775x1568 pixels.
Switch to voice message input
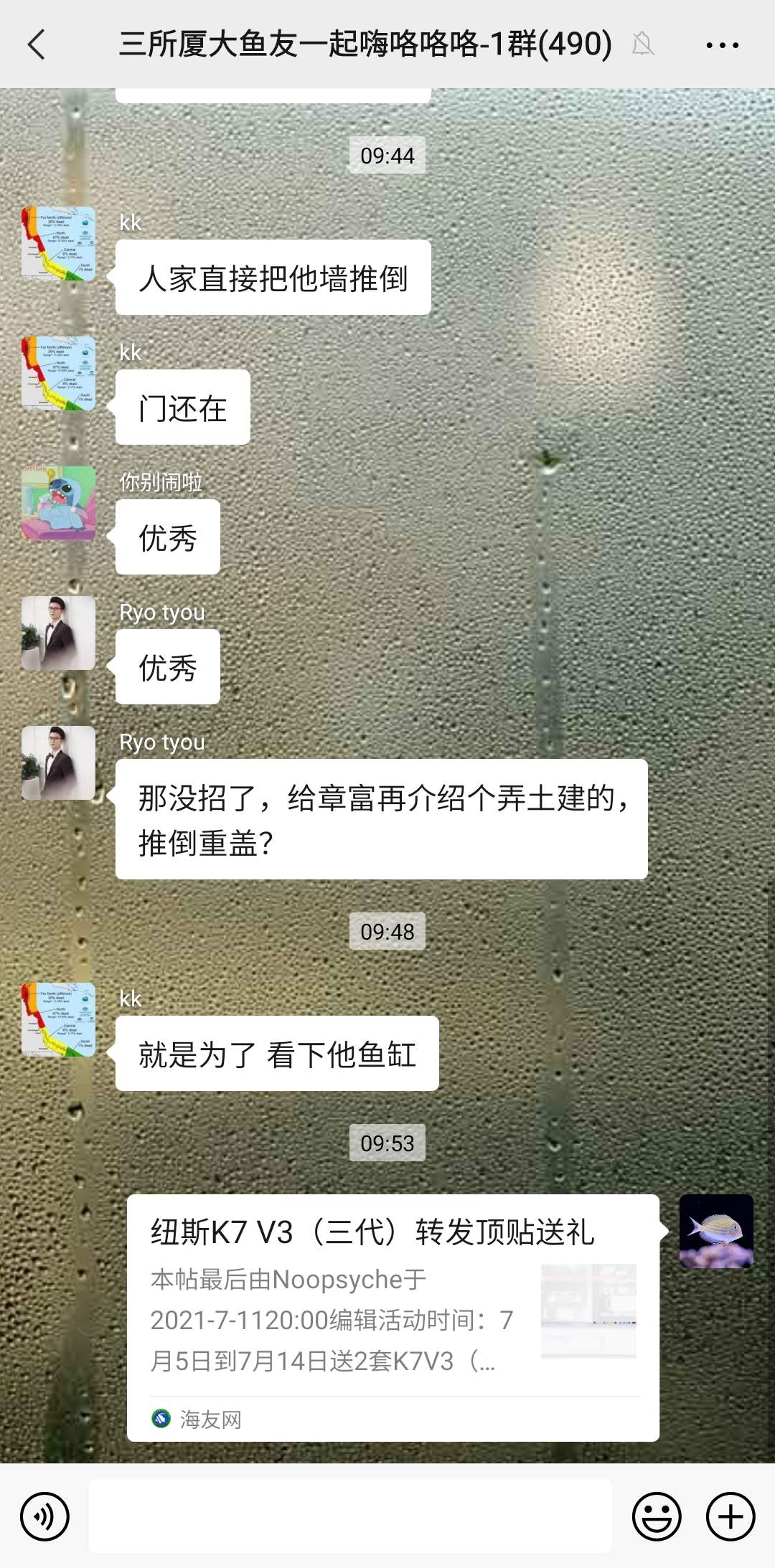point(44,1516)
